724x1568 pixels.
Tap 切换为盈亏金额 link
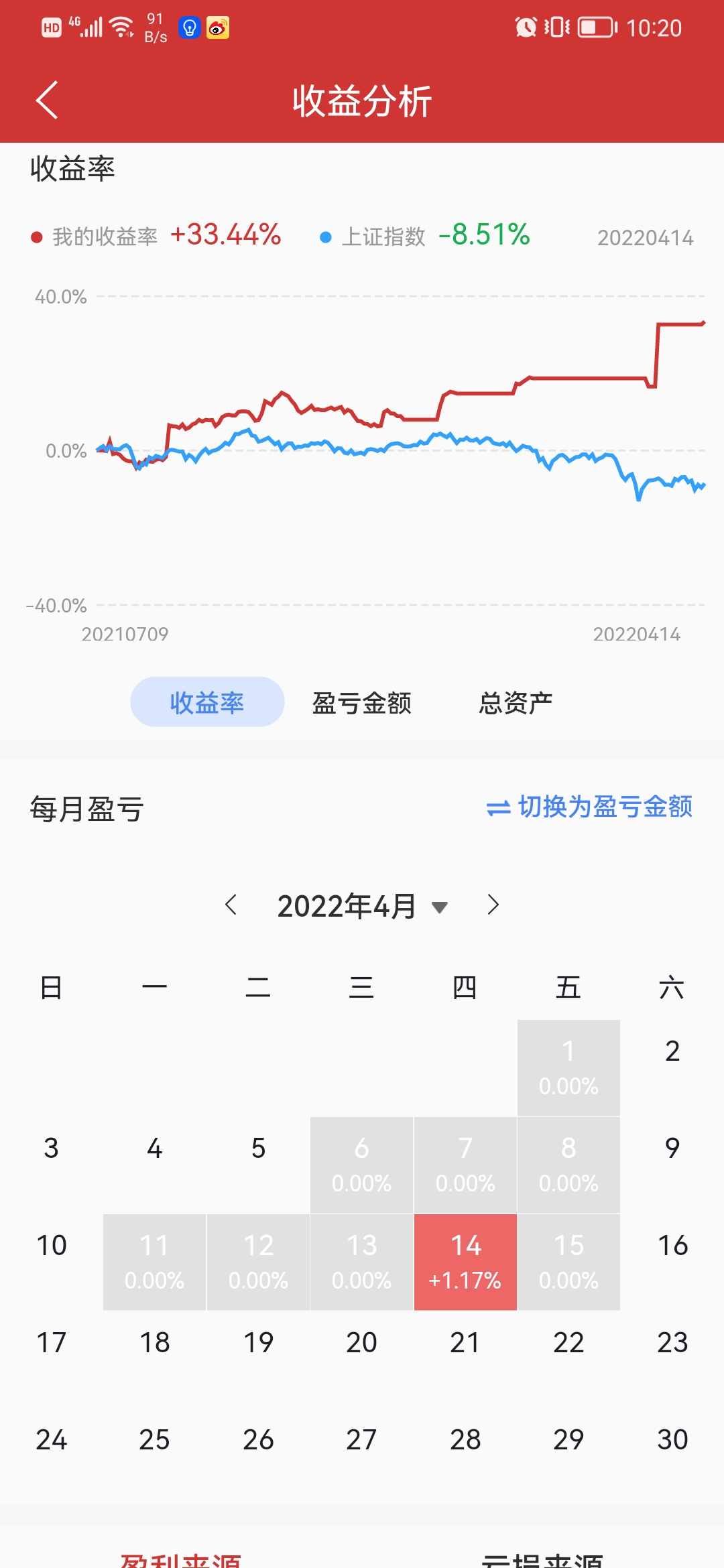click(x=590, y=807)
